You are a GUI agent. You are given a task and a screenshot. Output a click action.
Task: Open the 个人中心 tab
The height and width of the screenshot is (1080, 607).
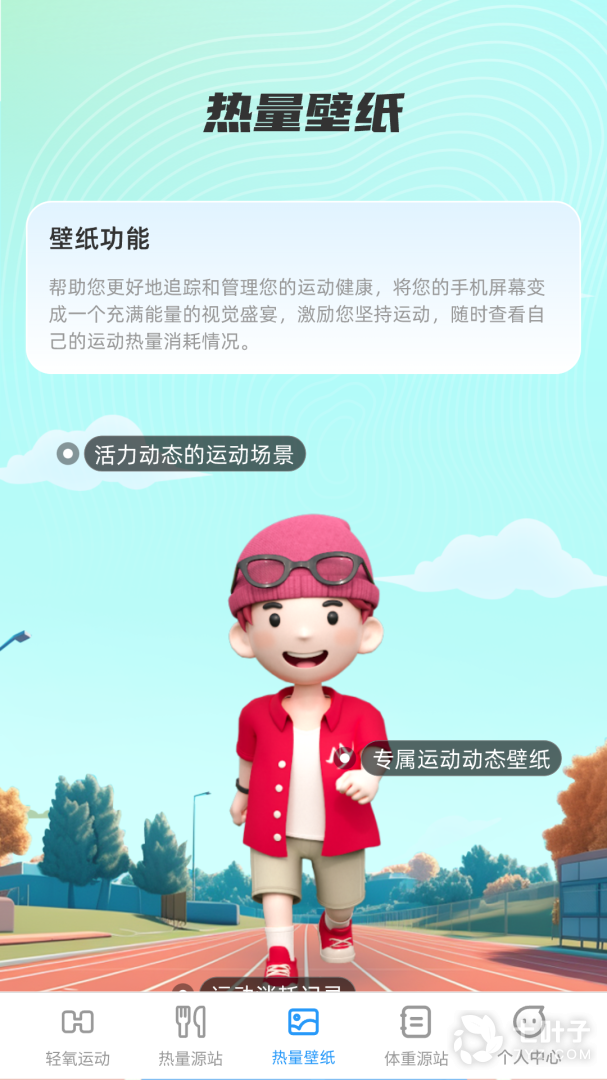click(x=529, y=1035)
